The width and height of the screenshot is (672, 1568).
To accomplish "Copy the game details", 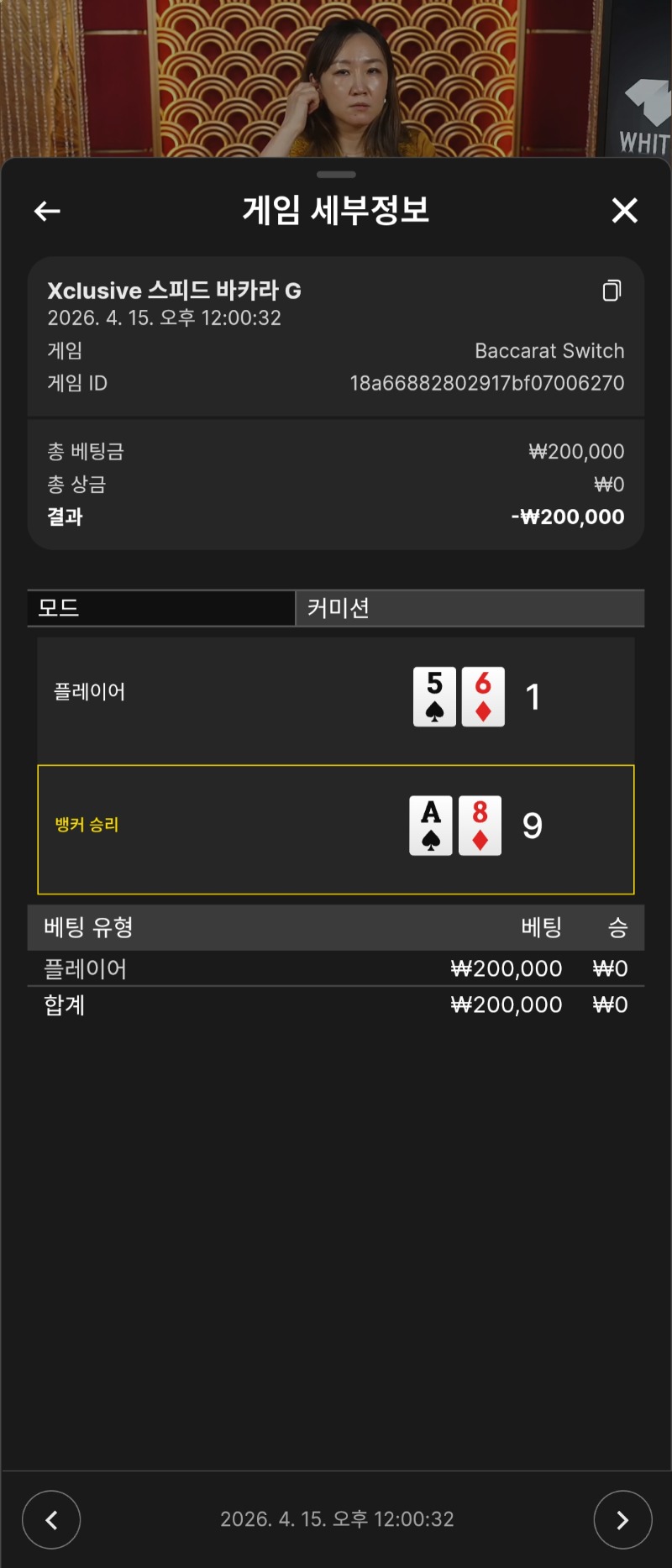I will click(x=612, y=291).
